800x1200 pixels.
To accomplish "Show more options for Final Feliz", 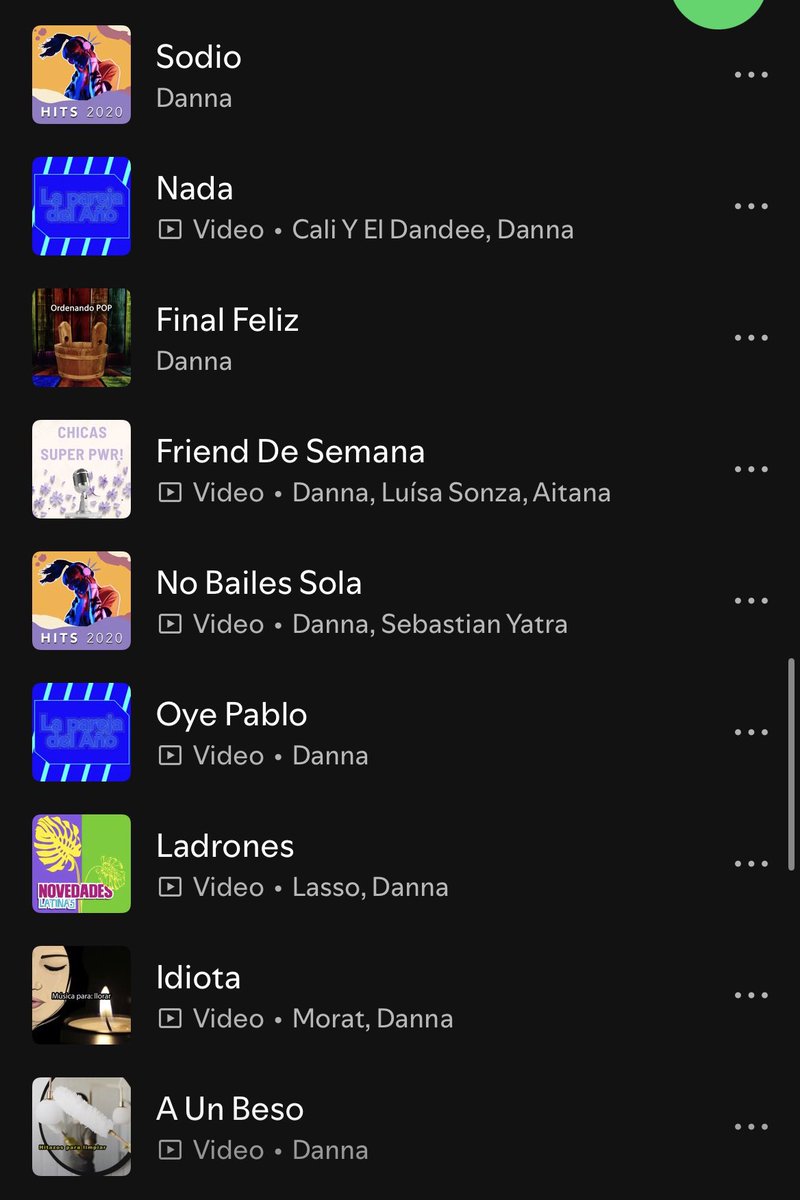I will click(750, 338).
